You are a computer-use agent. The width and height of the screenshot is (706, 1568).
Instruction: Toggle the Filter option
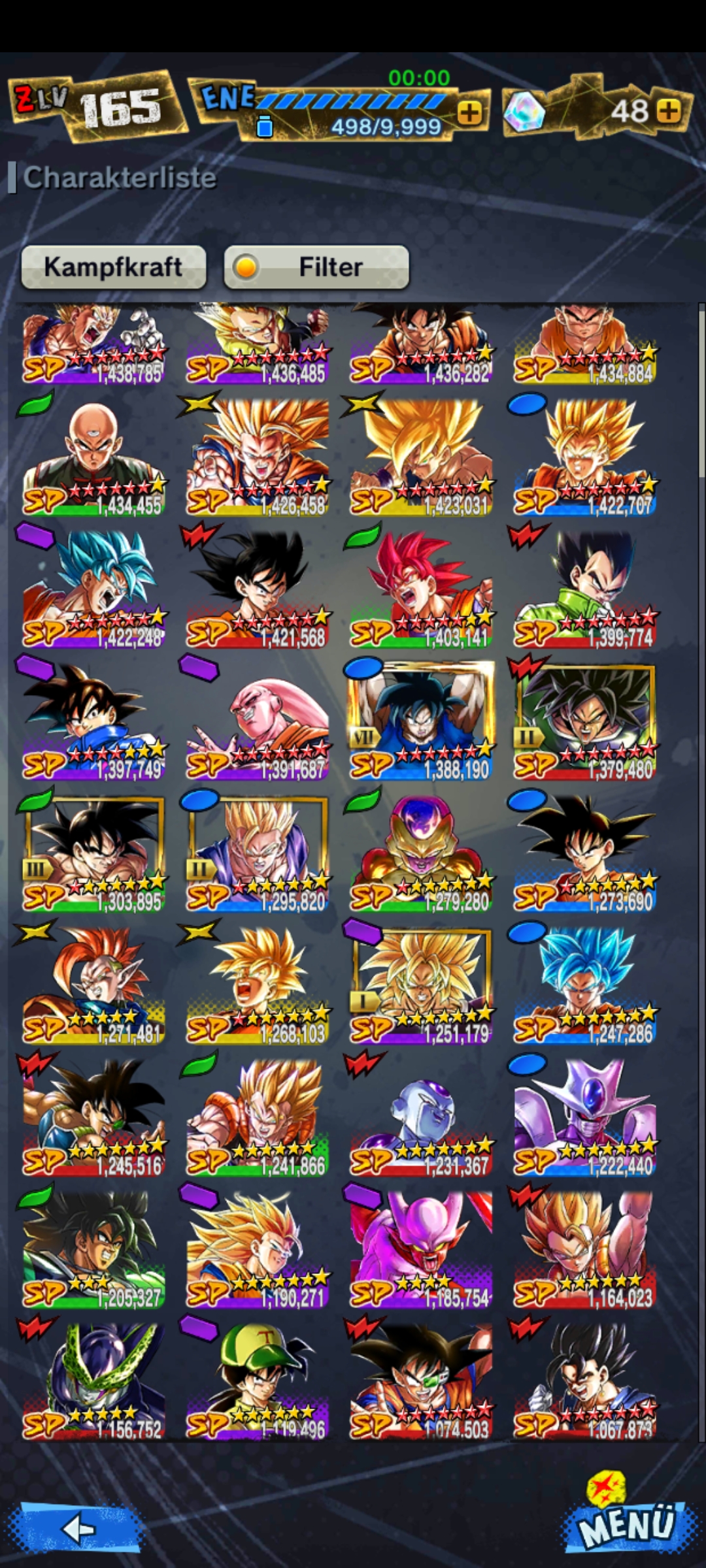pos(316,266)
